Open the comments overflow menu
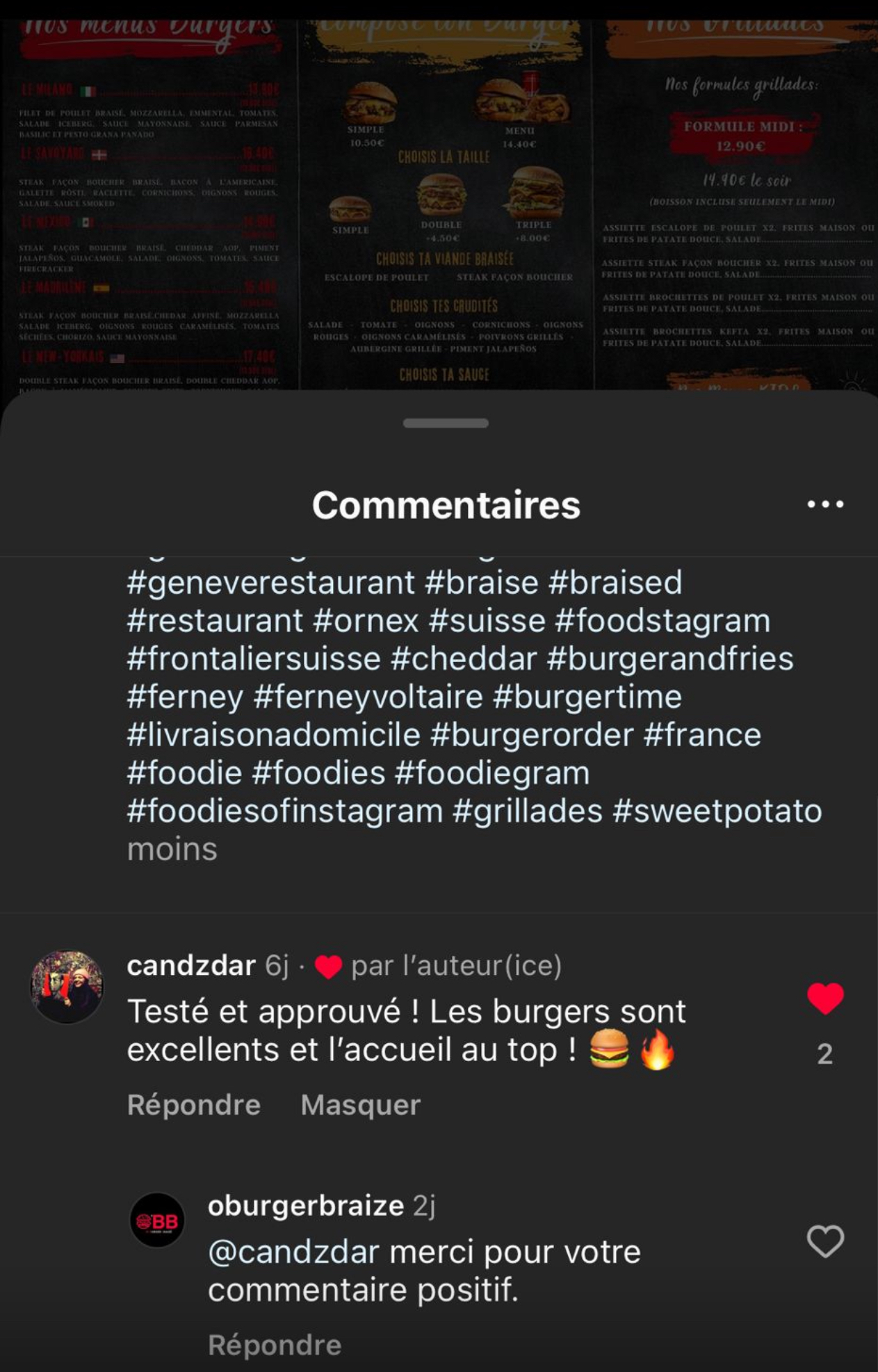Image resolution: width=878 pixels, height=1372 pixels. (x=825, y=505)
